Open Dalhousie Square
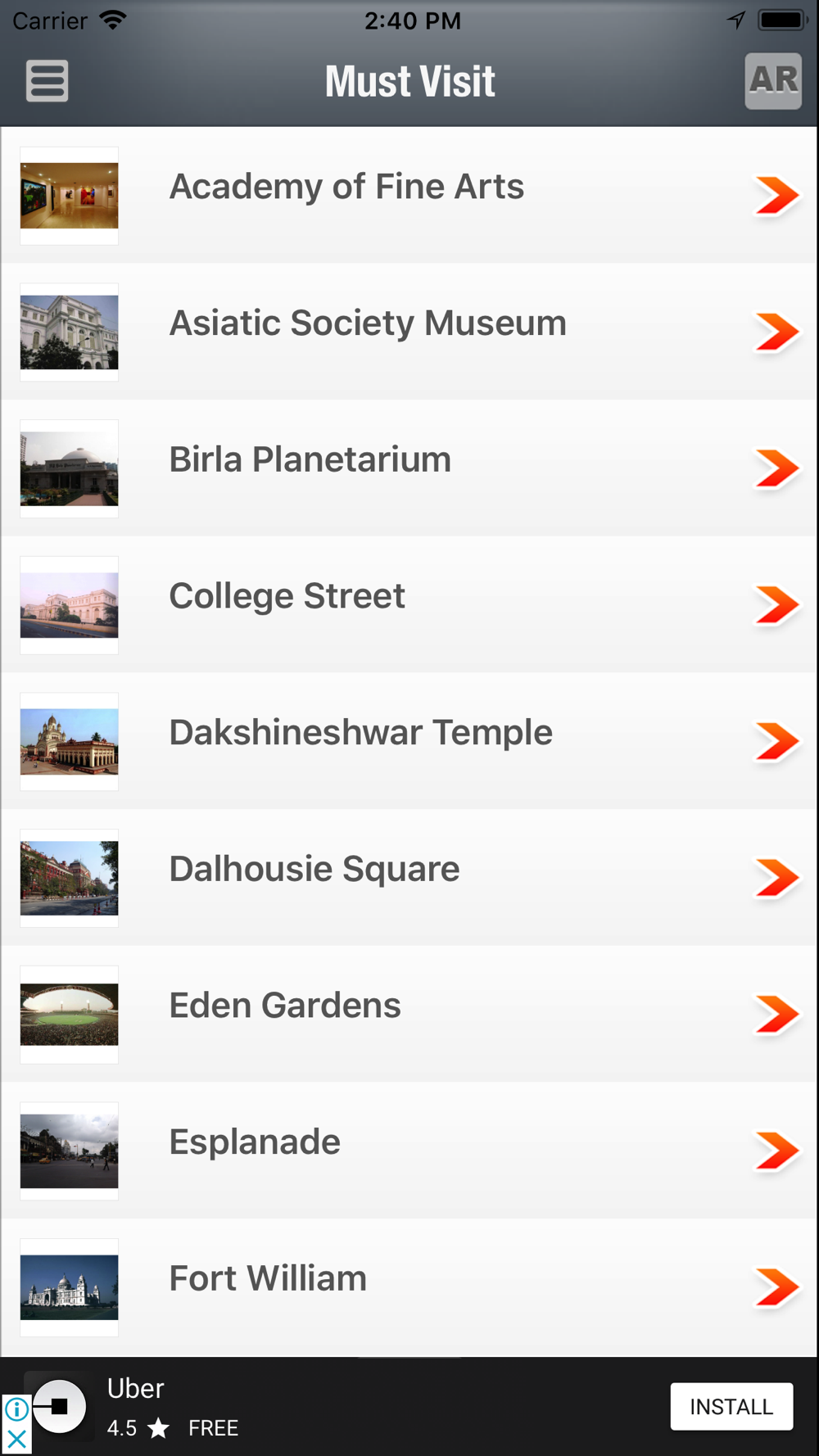This screenshot has height=1456, width=819. pyautogui.click(x=409, y=878)
